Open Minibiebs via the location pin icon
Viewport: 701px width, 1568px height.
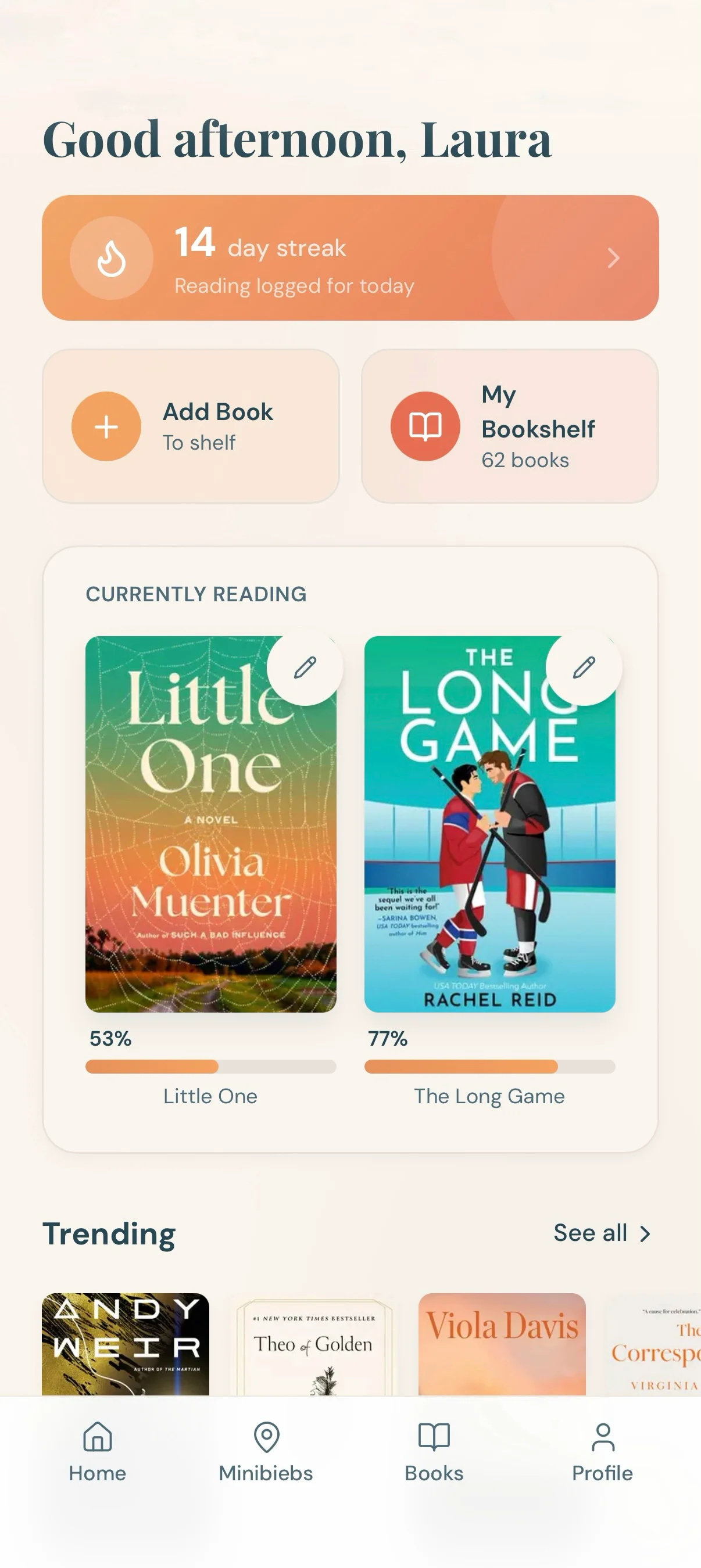[x=266, y=1437]
